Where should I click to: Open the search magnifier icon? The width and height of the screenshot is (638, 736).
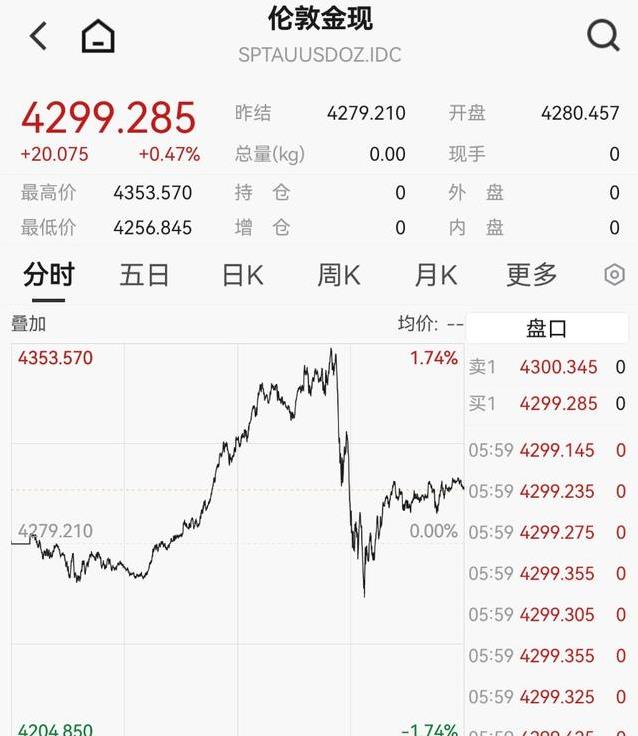[x=603, y=37]
